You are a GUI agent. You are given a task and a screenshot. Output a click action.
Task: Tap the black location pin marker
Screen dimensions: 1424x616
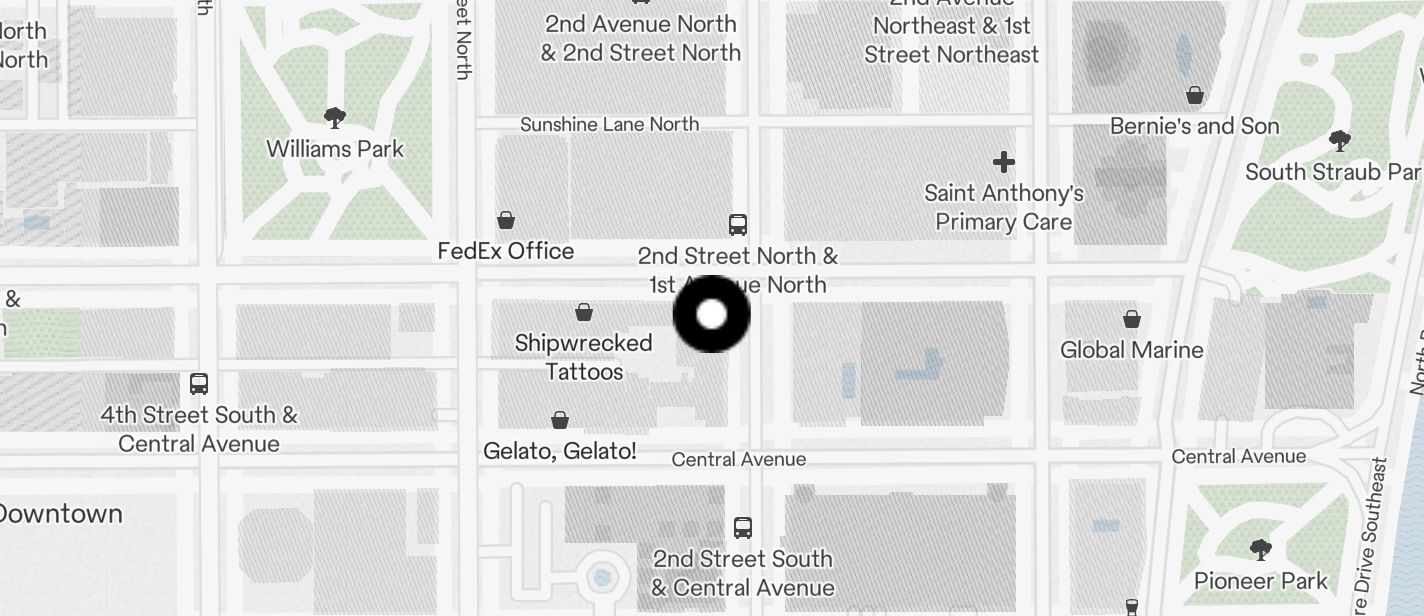pyautogui.click(x=711, y=314)
